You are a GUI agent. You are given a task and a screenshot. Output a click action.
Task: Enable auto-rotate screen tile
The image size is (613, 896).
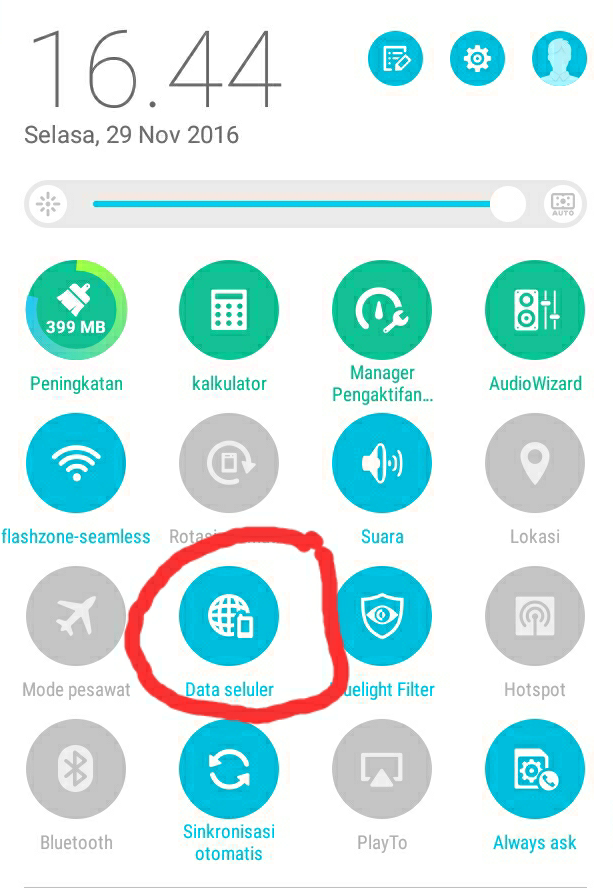pos(229,464)
